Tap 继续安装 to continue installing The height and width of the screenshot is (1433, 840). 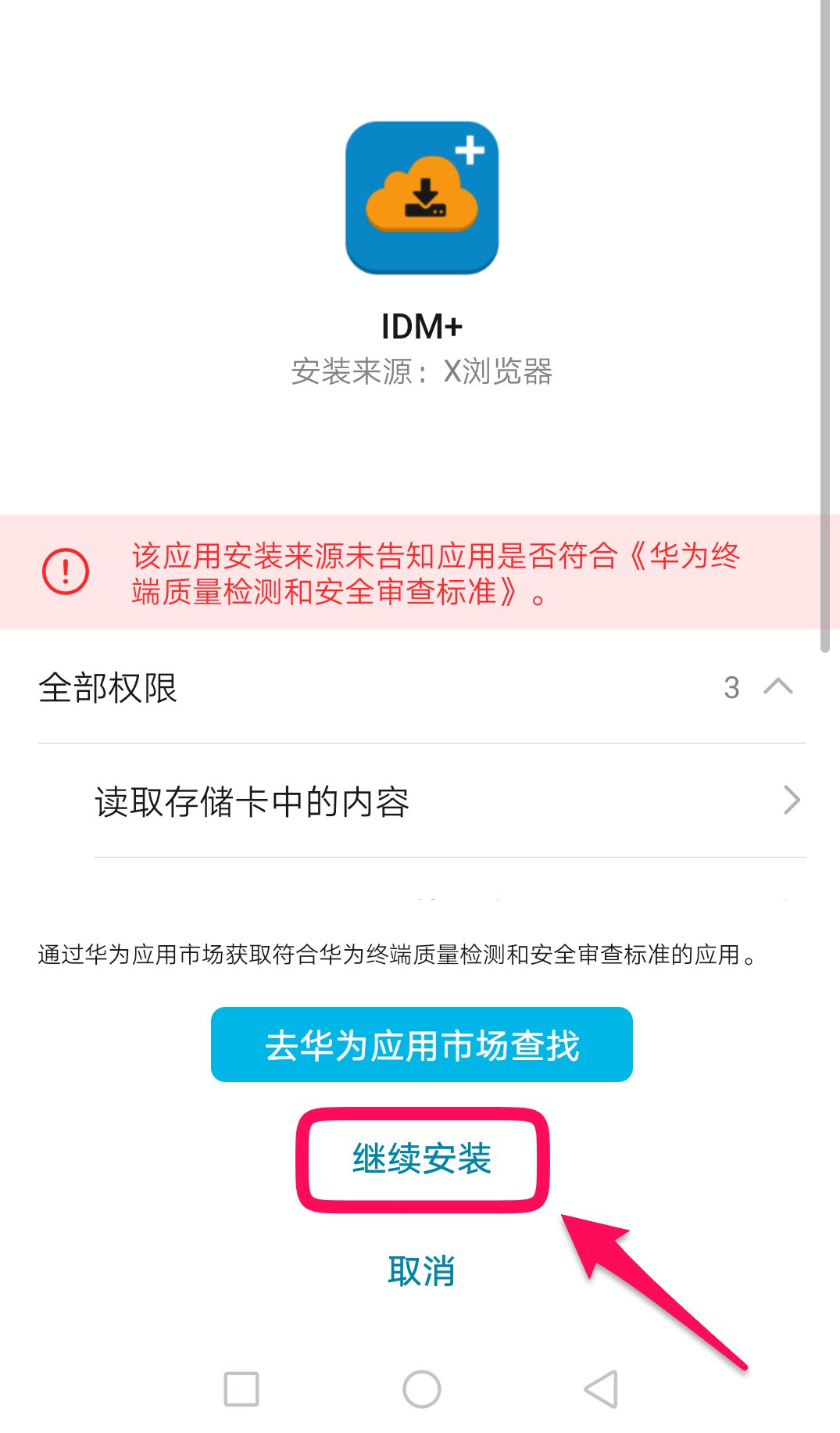tap(422, 1159)
